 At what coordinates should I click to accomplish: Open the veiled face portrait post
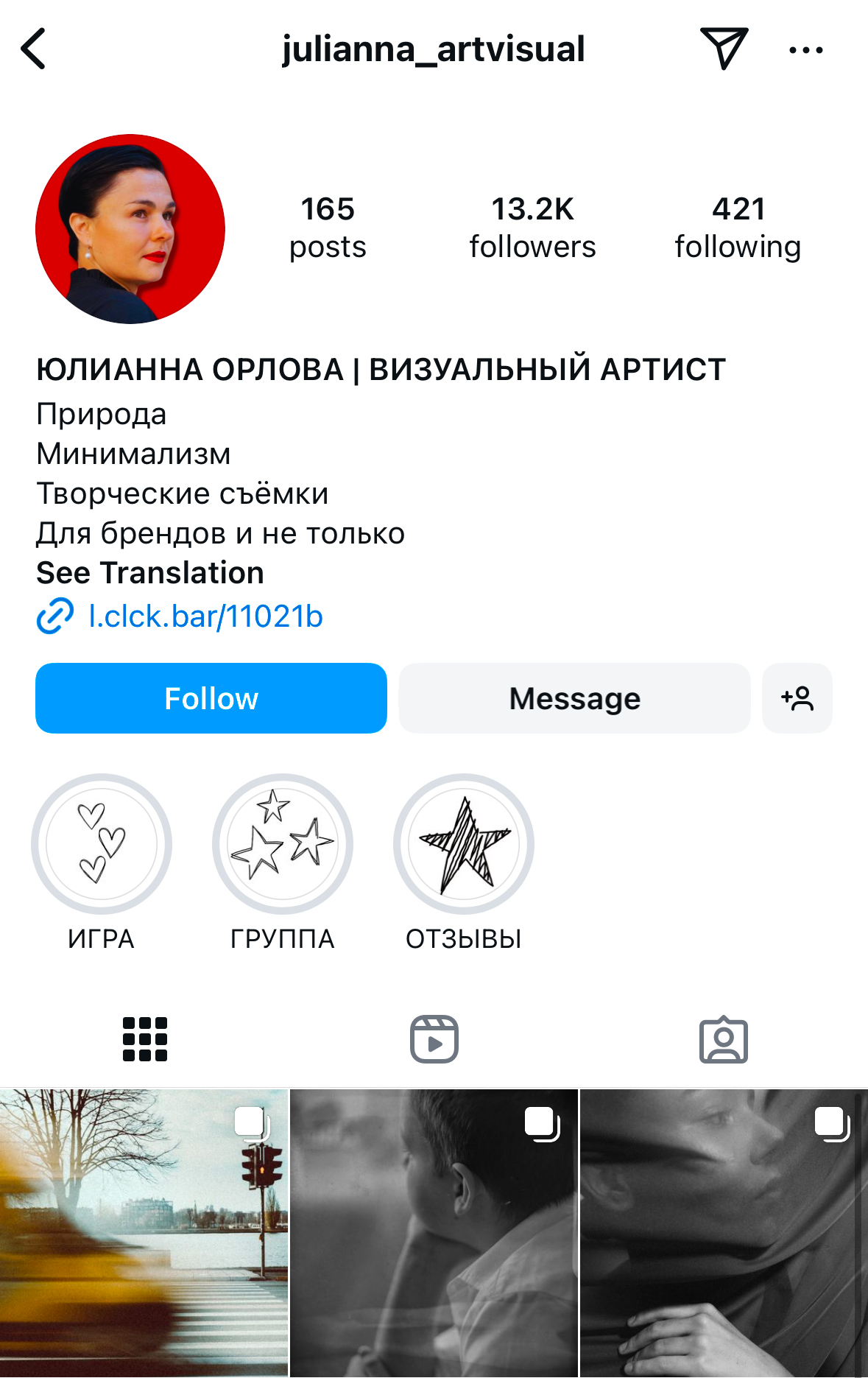click(x=724, y=1233)
